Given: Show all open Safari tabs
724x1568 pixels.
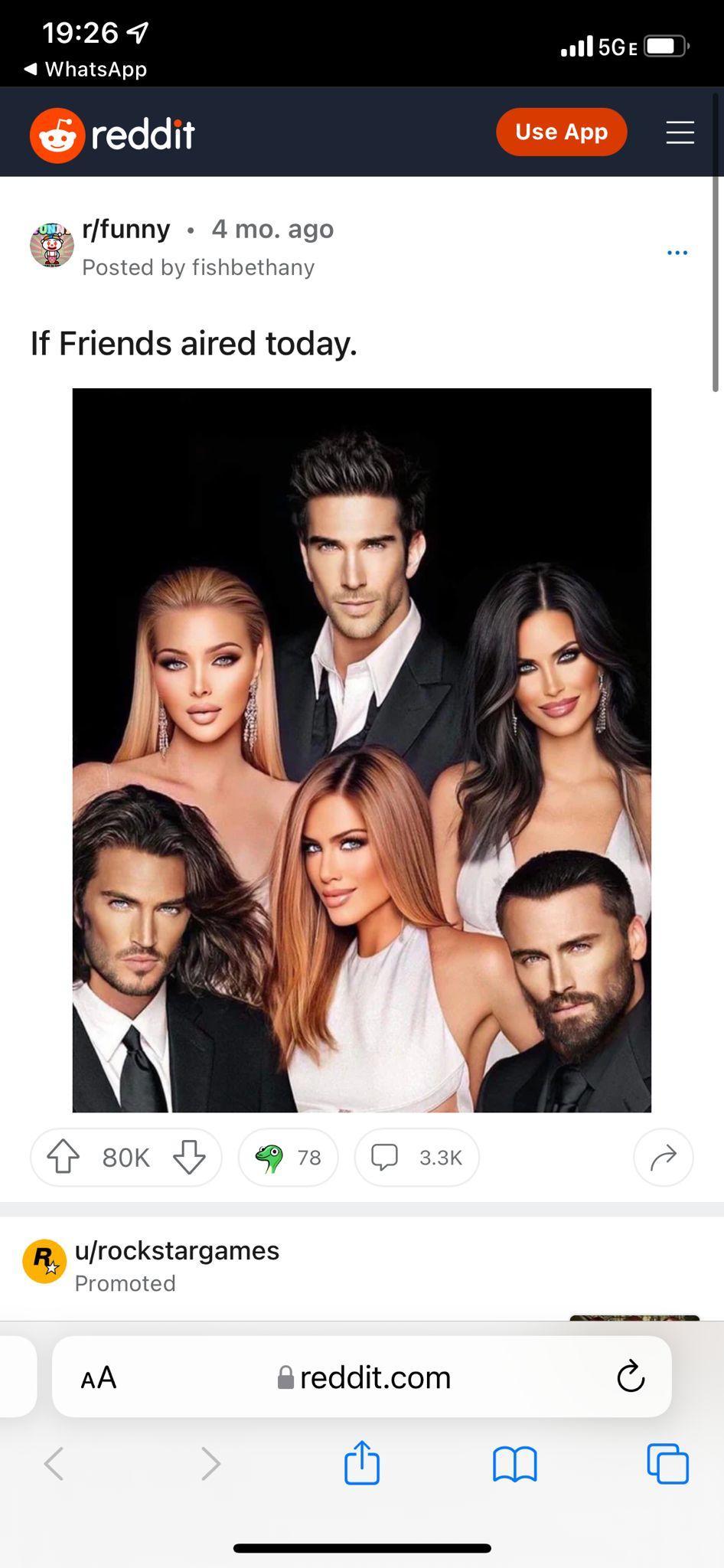Looking at the screenshot, I should (667, 1464).
